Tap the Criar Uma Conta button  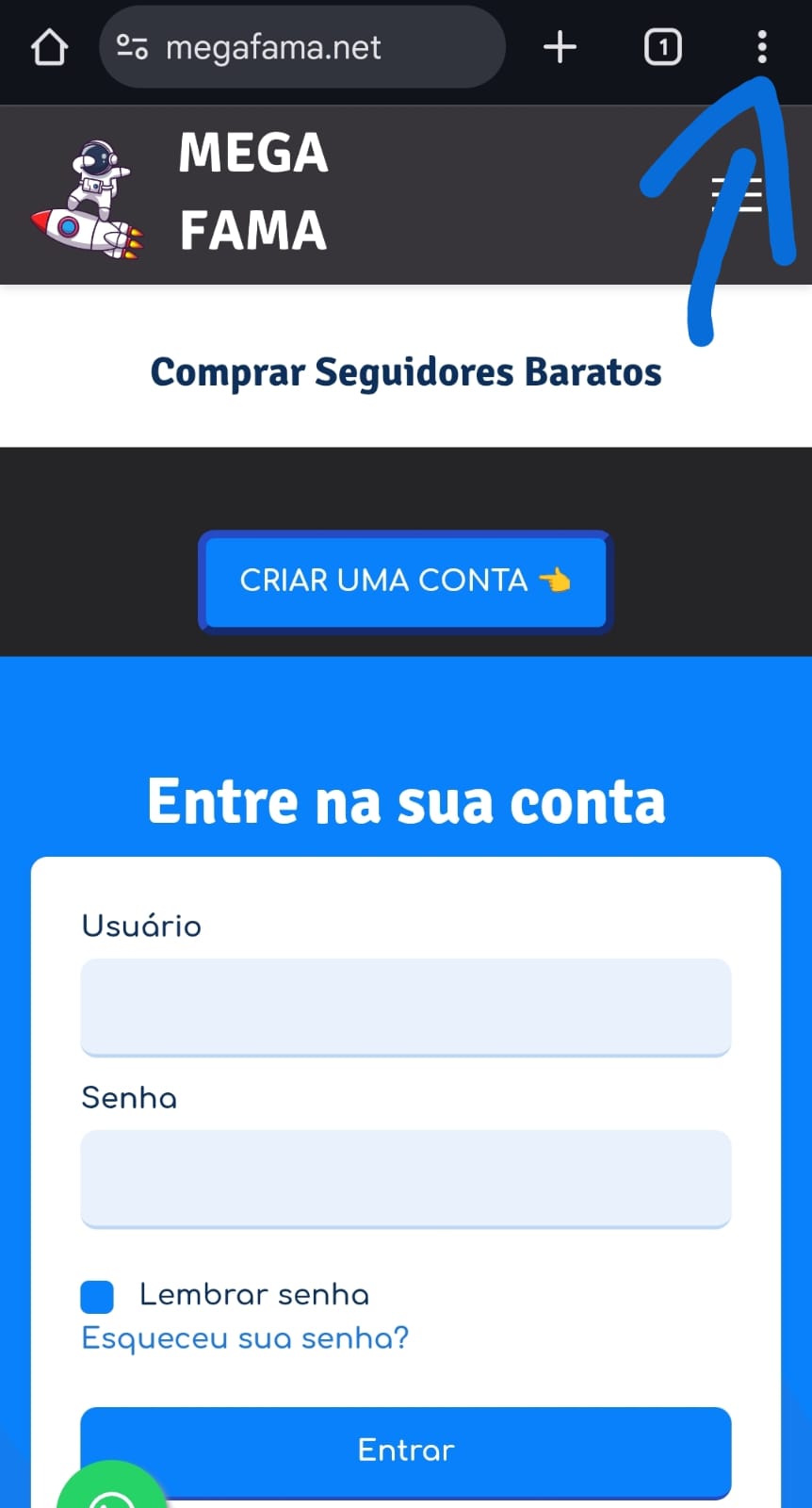pos(405,581)
